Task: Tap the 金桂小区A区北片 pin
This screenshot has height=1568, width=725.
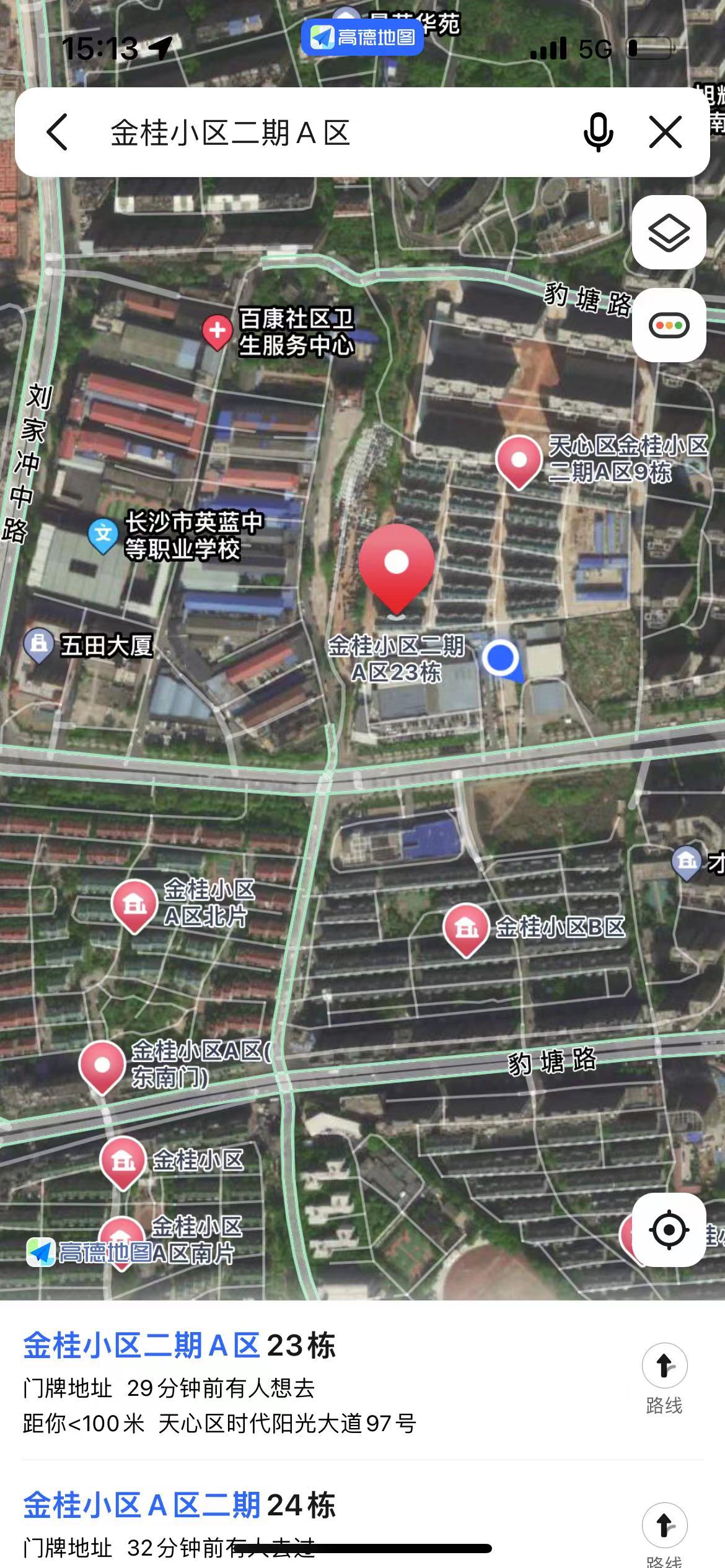Action: click(x=134, y=905)
